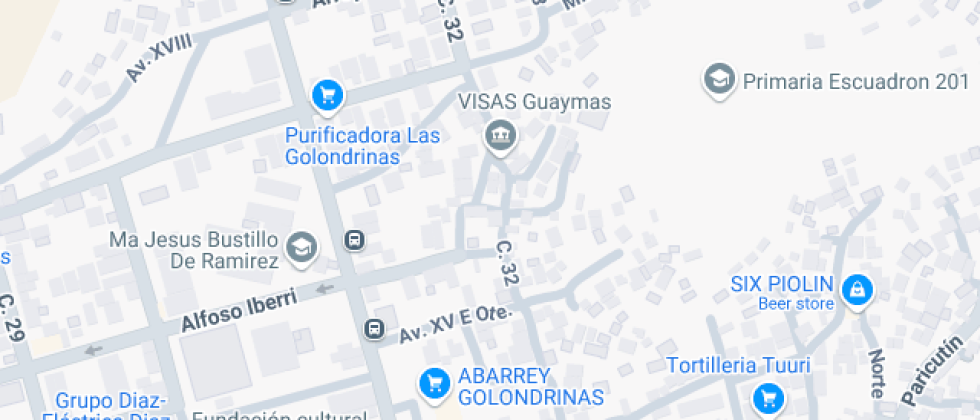The image size is (980, 420).
Task: Open the bus stop beside Av. XV E Ote.
Action: coord(373,328)
